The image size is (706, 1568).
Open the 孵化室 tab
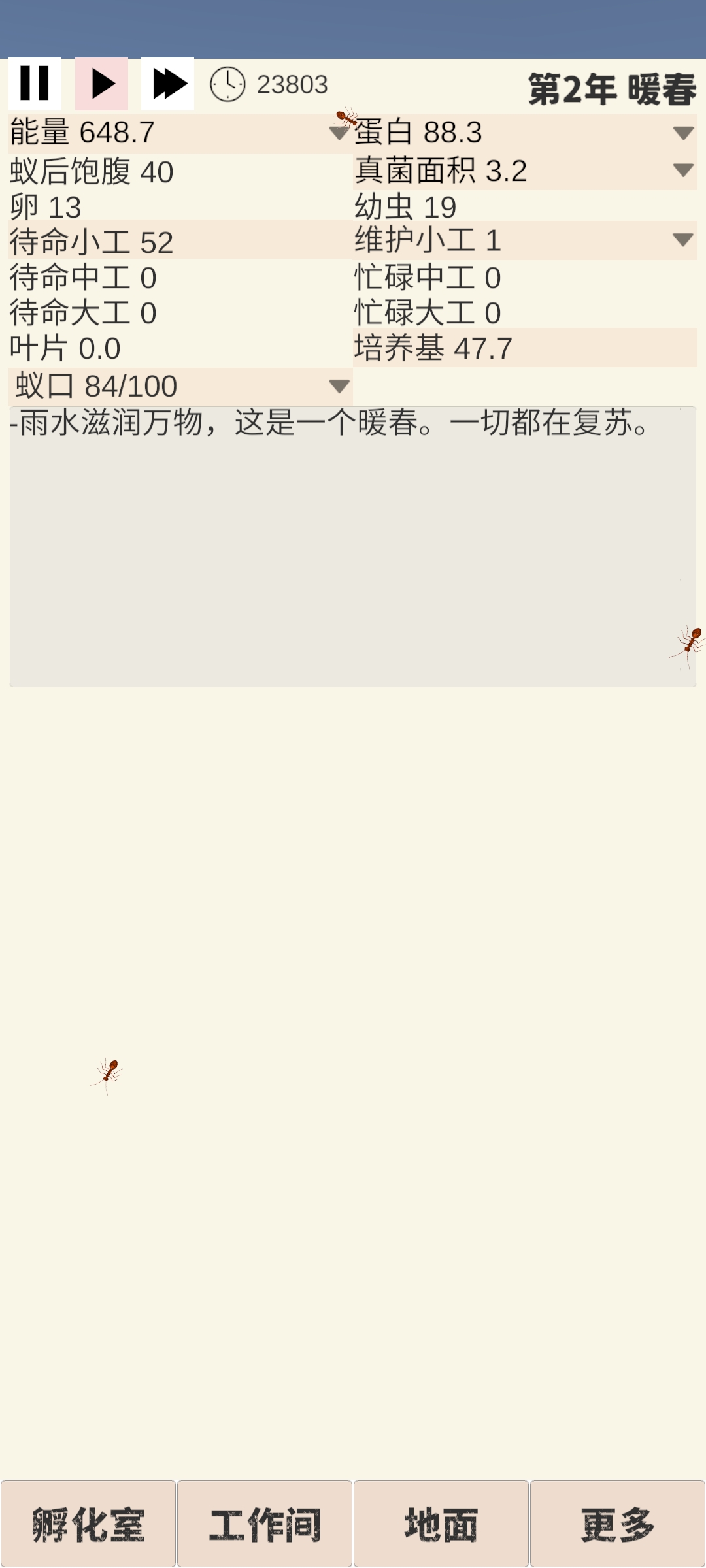click(88, 1524)
